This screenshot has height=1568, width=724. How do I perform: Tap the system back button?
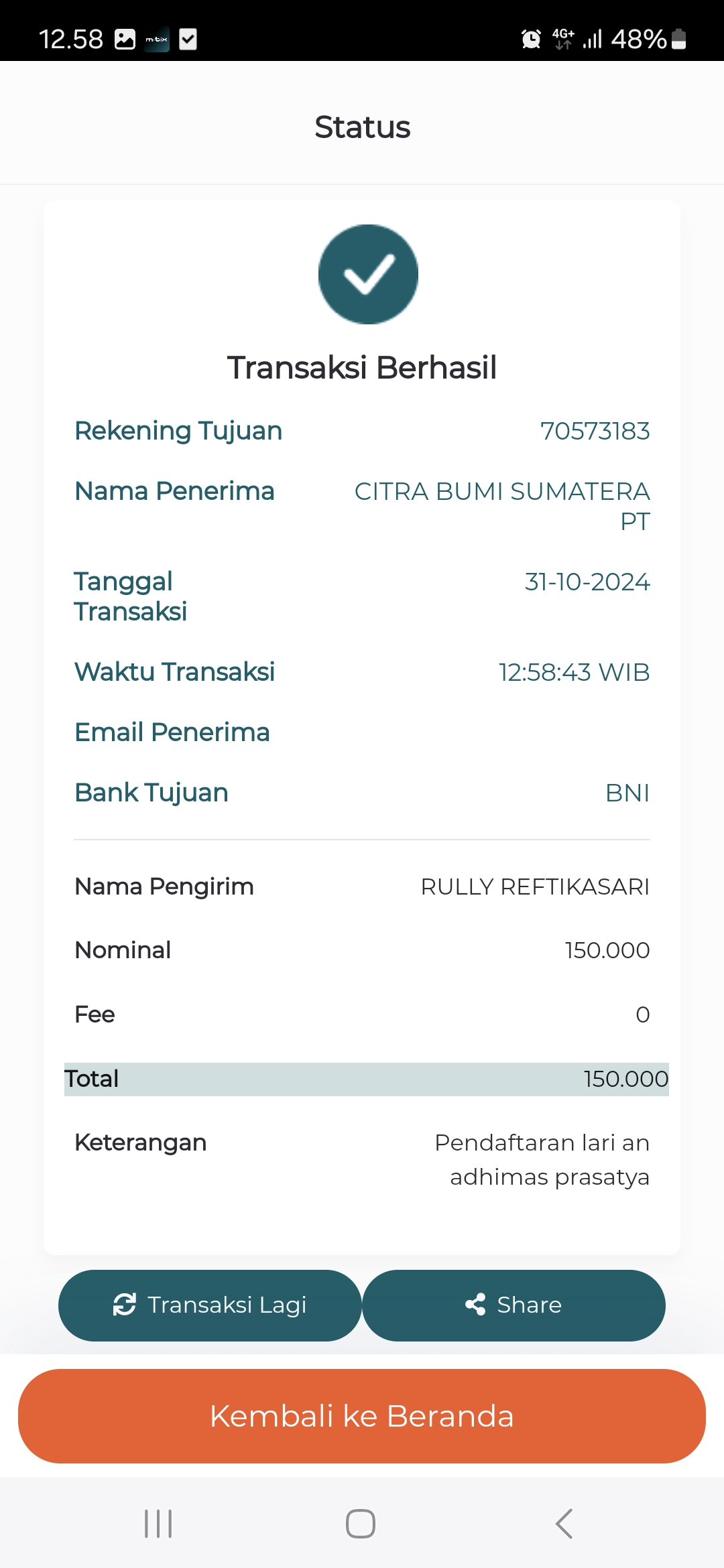[564, 1524]
